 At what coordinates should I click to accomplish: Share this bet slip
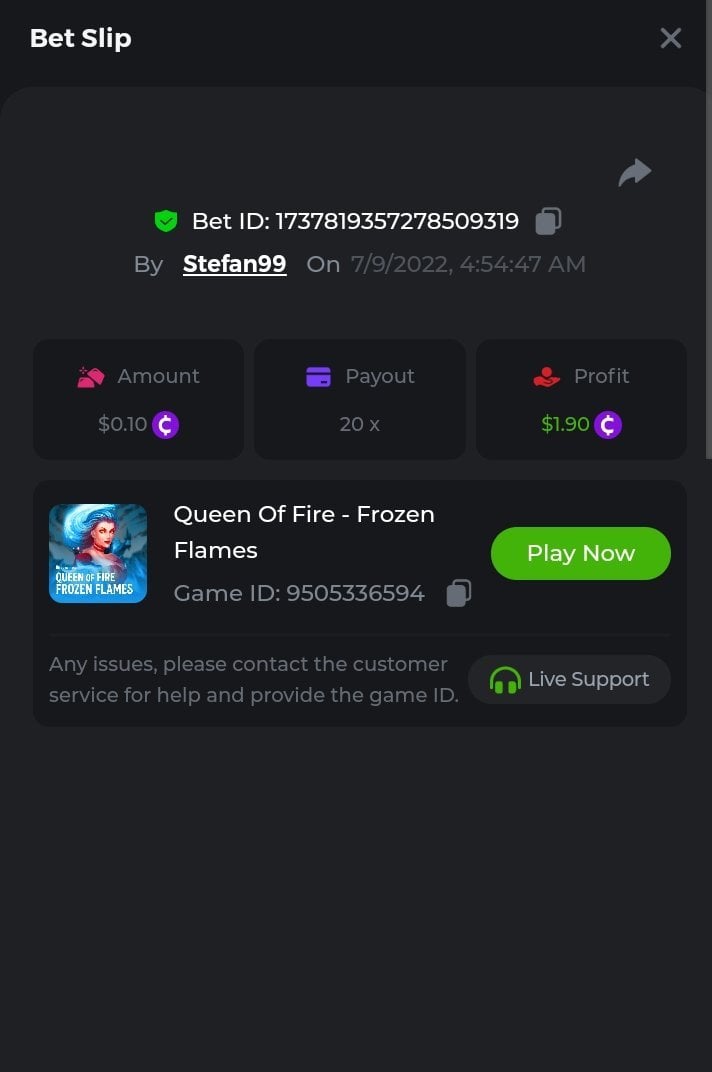click(x=634, y=173)
